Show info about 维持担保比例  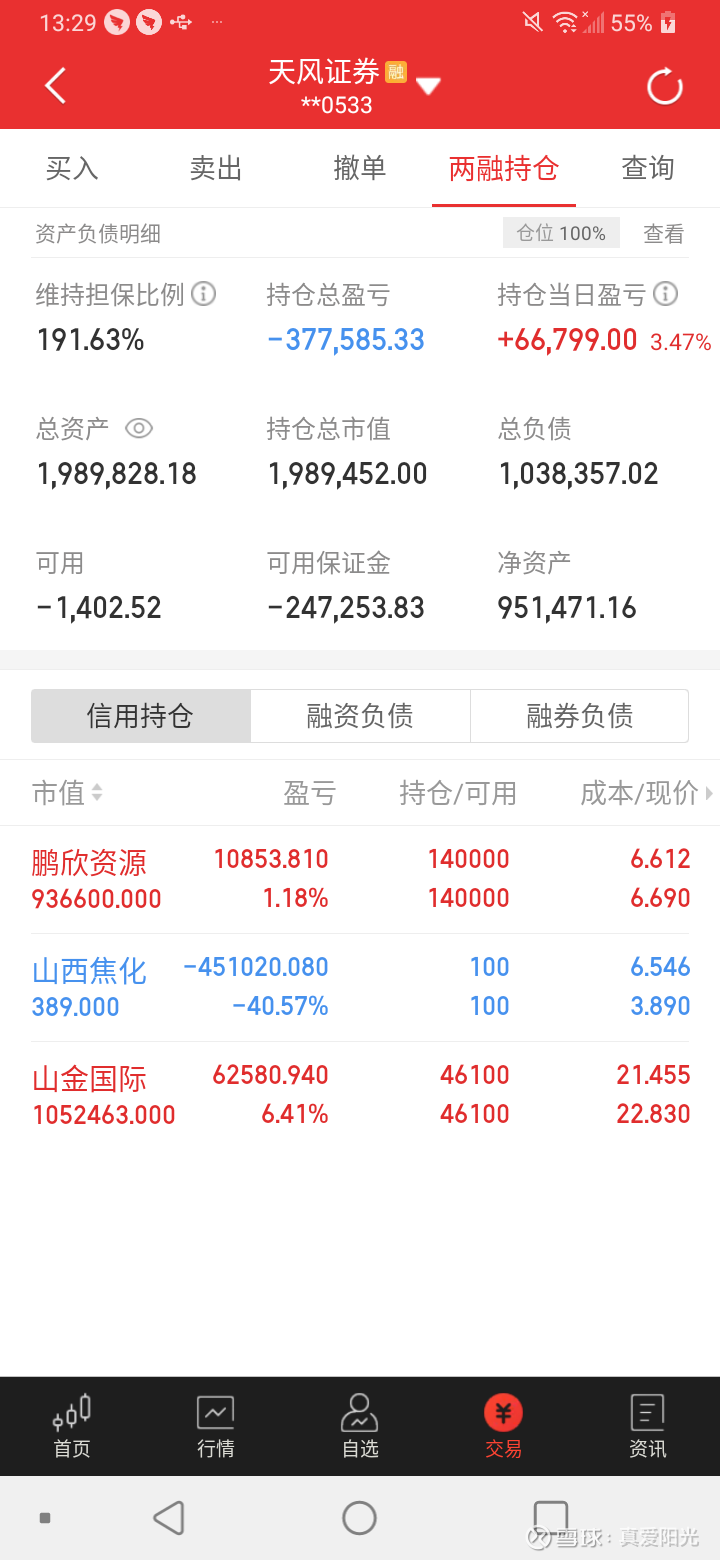tap(204, 294)
